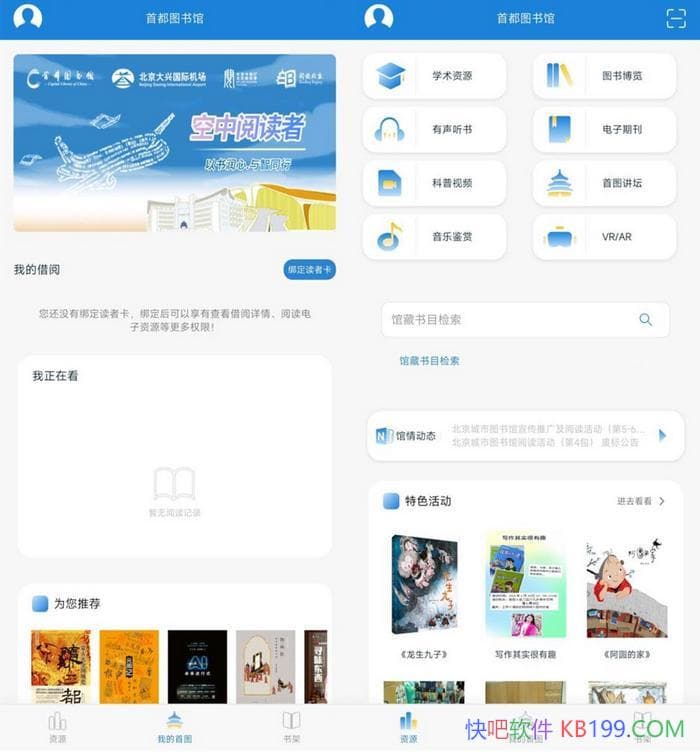This screenshot has width=700, height=755.
Task: Open the scan icon in the top bar
Action: coord(676,18)
